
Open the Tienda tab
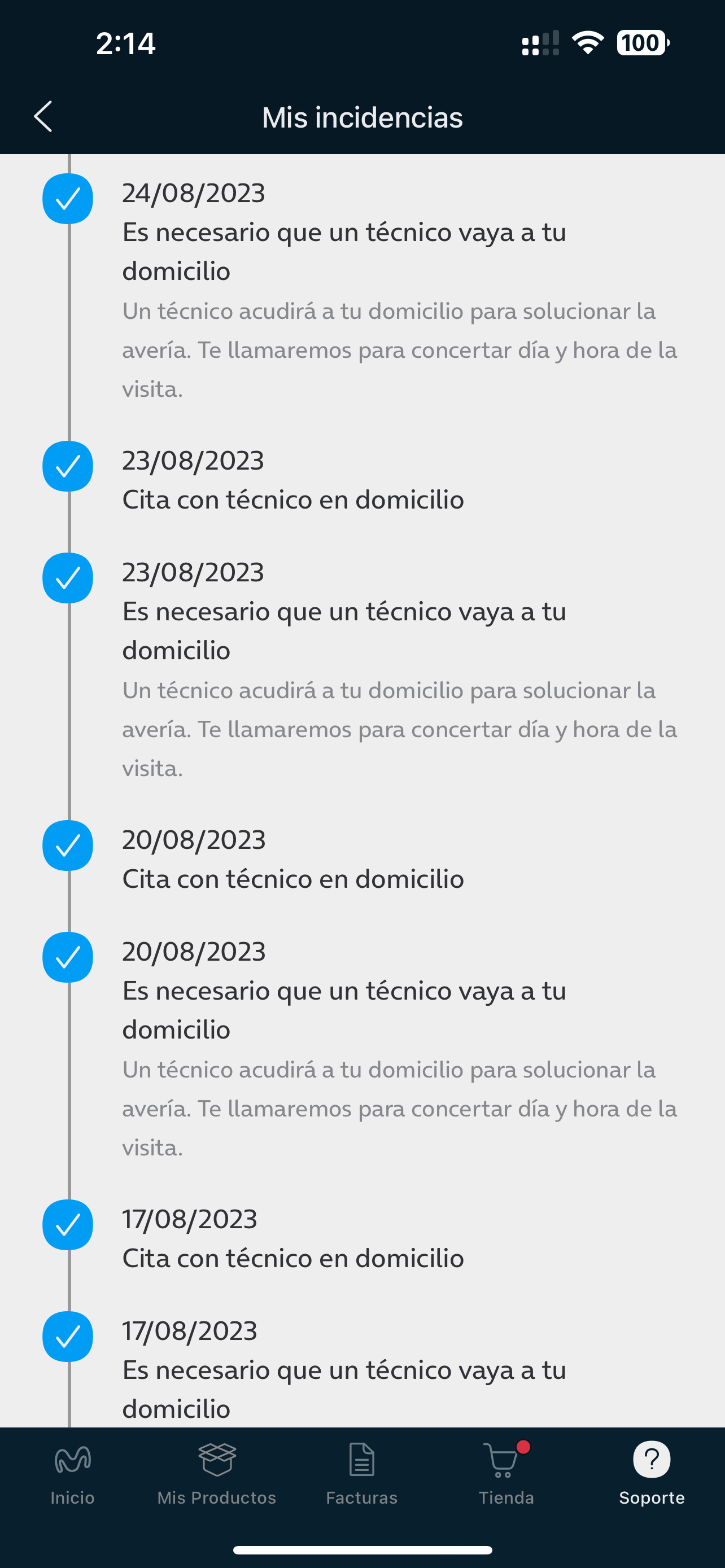[506, 1473]
